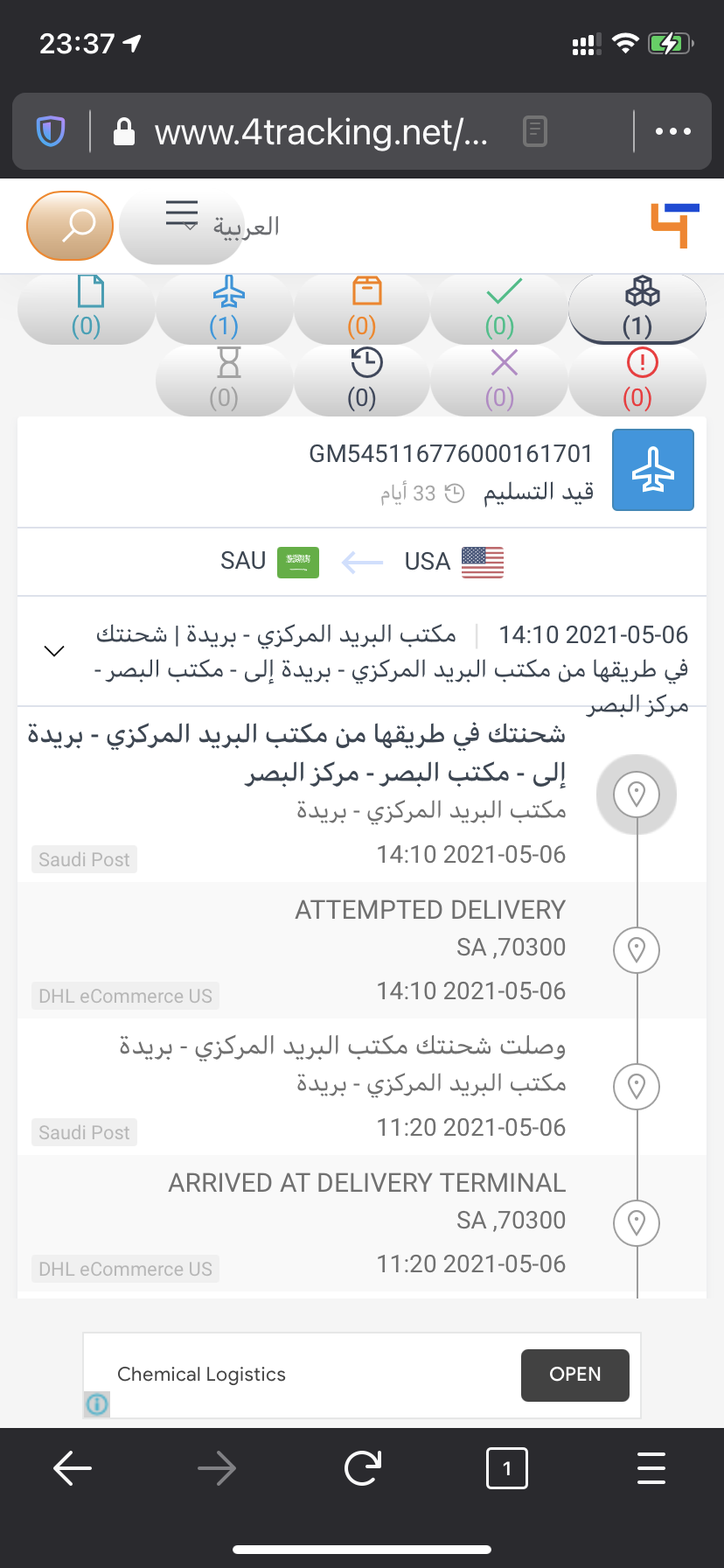Tap the browser URL address bar
This screenshot has height=1568, width=724.
(322, 132)
